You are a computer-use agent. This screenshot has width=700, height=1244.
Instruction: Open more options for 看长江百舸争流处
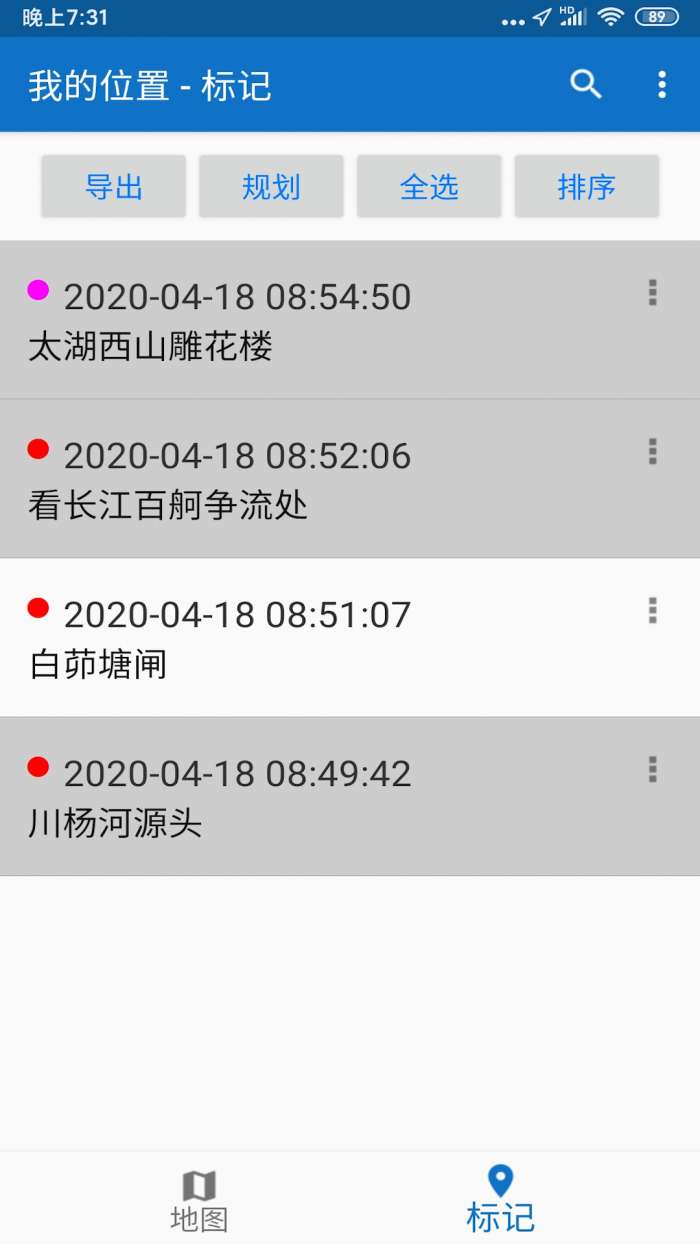653,451
